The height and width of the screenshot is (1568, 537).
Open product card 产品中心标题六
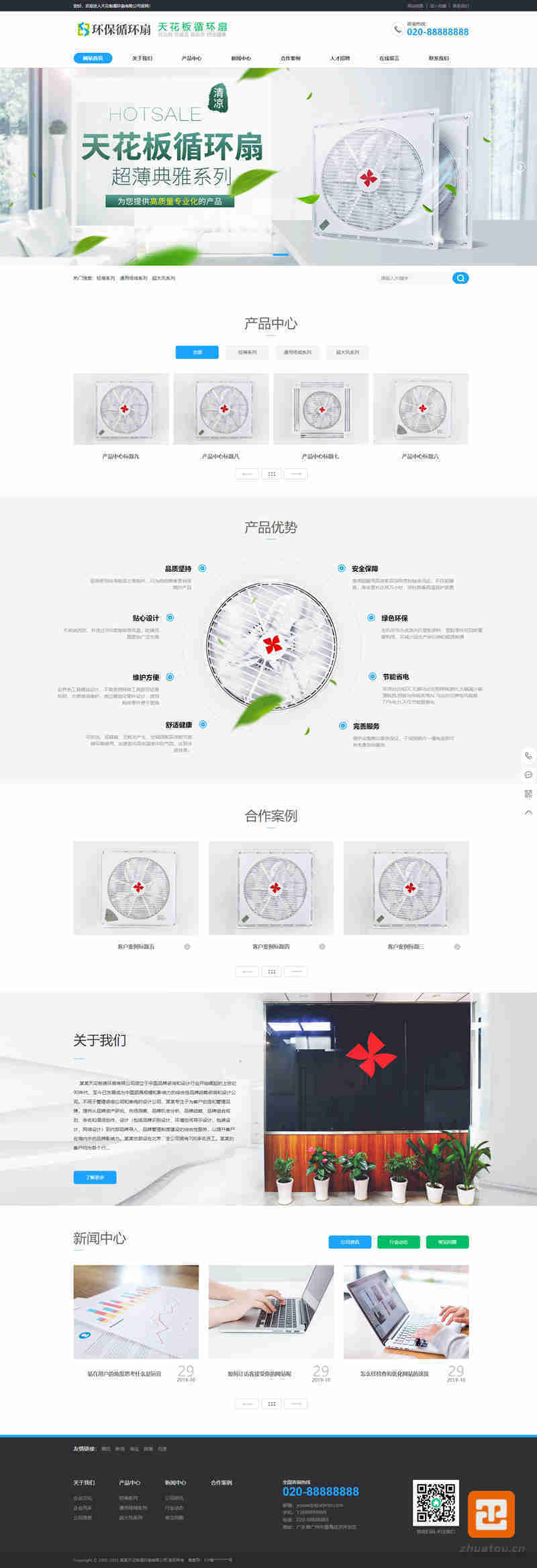[x=421, y=409]
